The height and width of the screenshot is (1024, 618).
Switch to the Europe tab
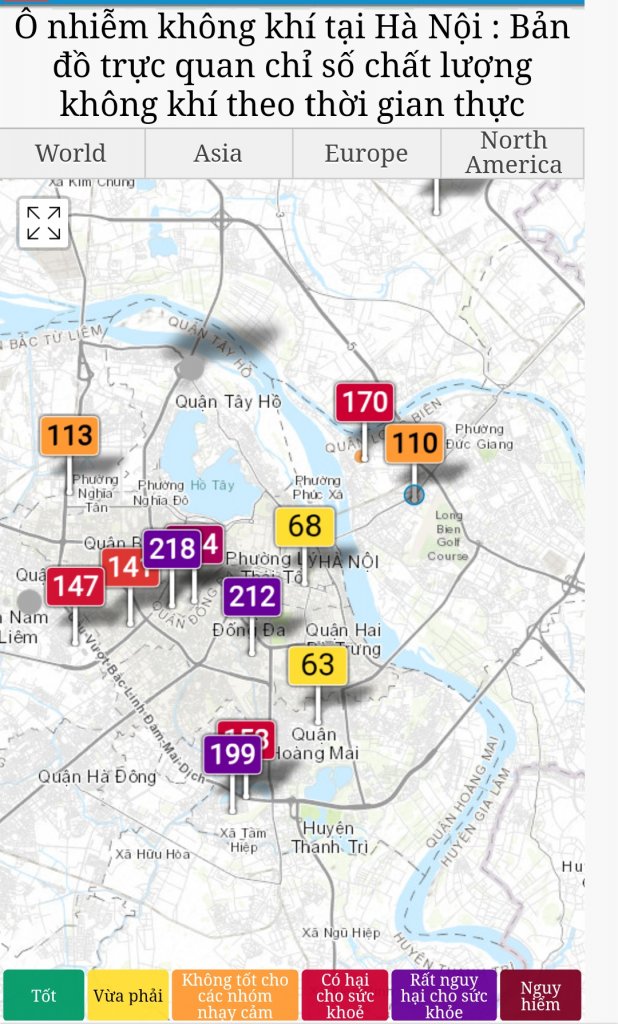point(366,153)
